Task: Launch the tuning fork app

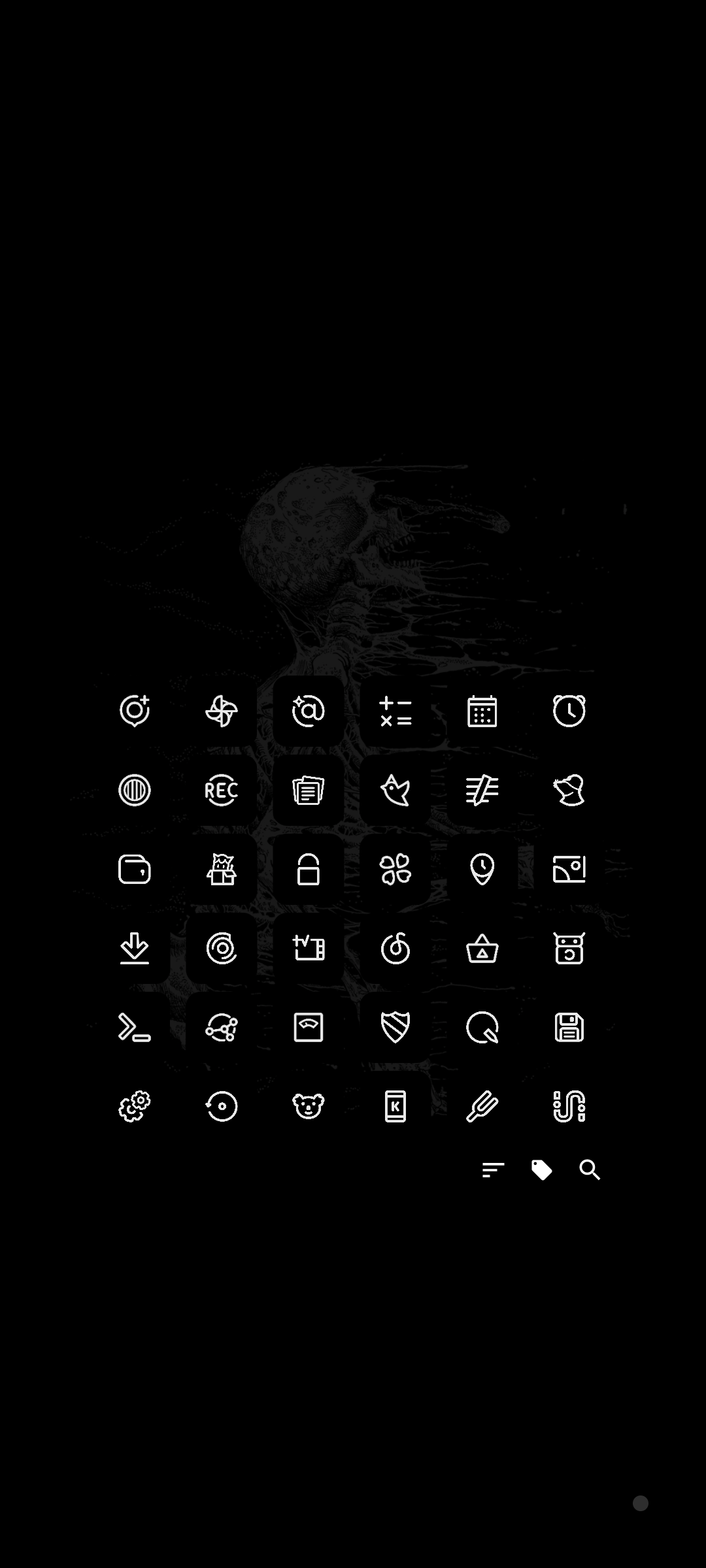Action: [482, 1107]
